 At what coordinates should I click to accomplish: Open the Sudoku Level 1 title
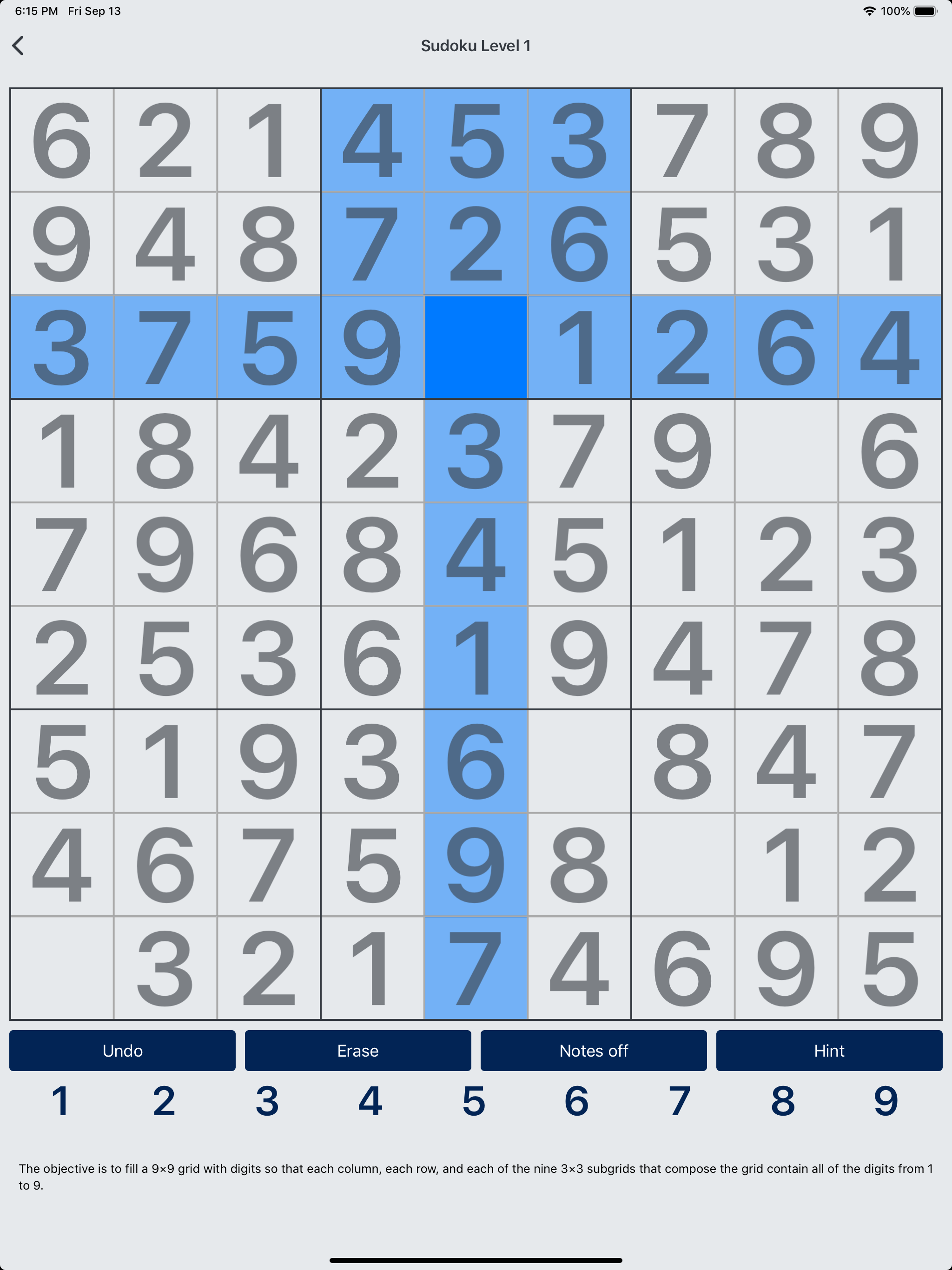[476, 46]
